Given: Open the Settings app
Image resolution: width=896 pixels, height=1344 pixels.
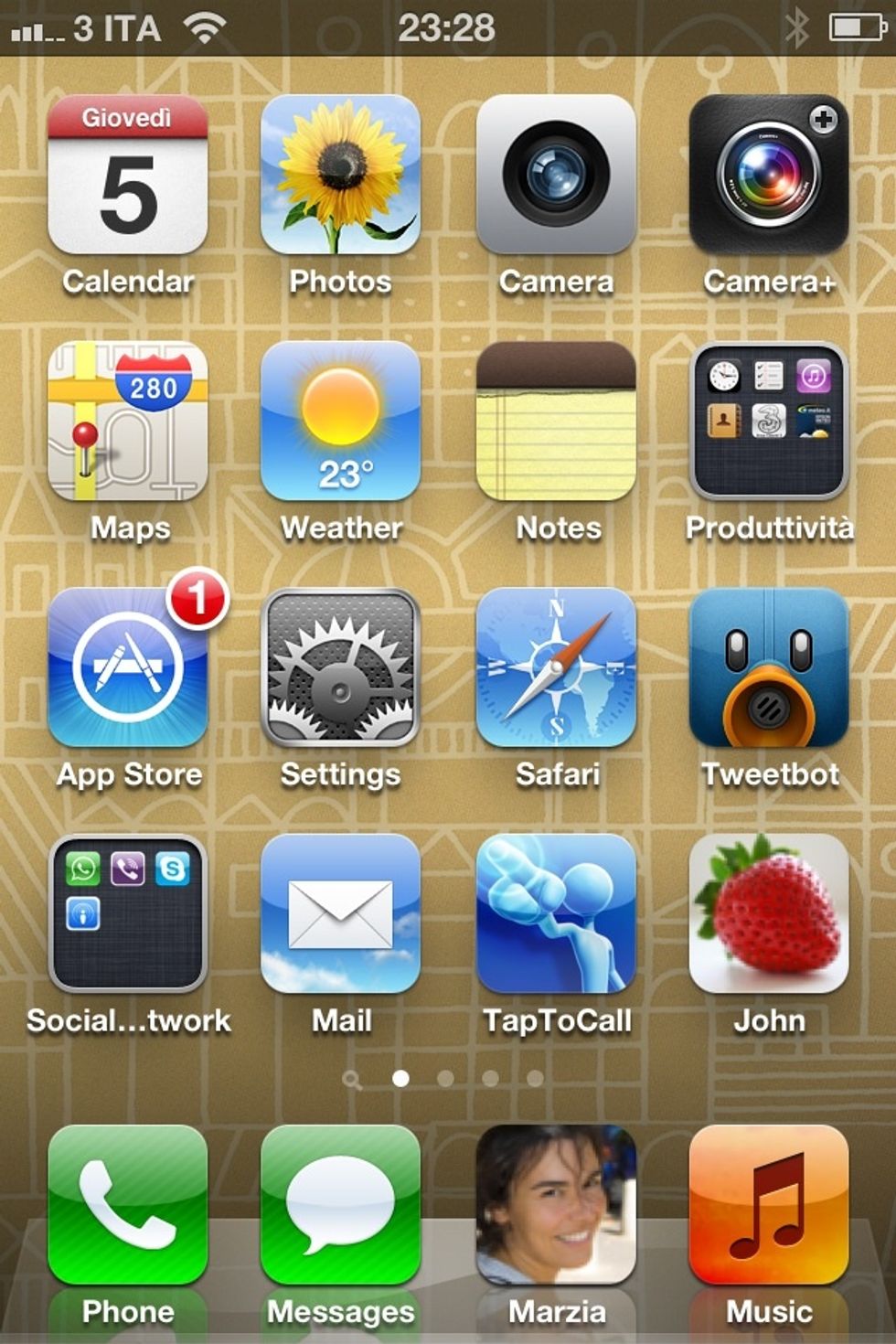Looking at the screenshot, I should [x=340, y=667].
